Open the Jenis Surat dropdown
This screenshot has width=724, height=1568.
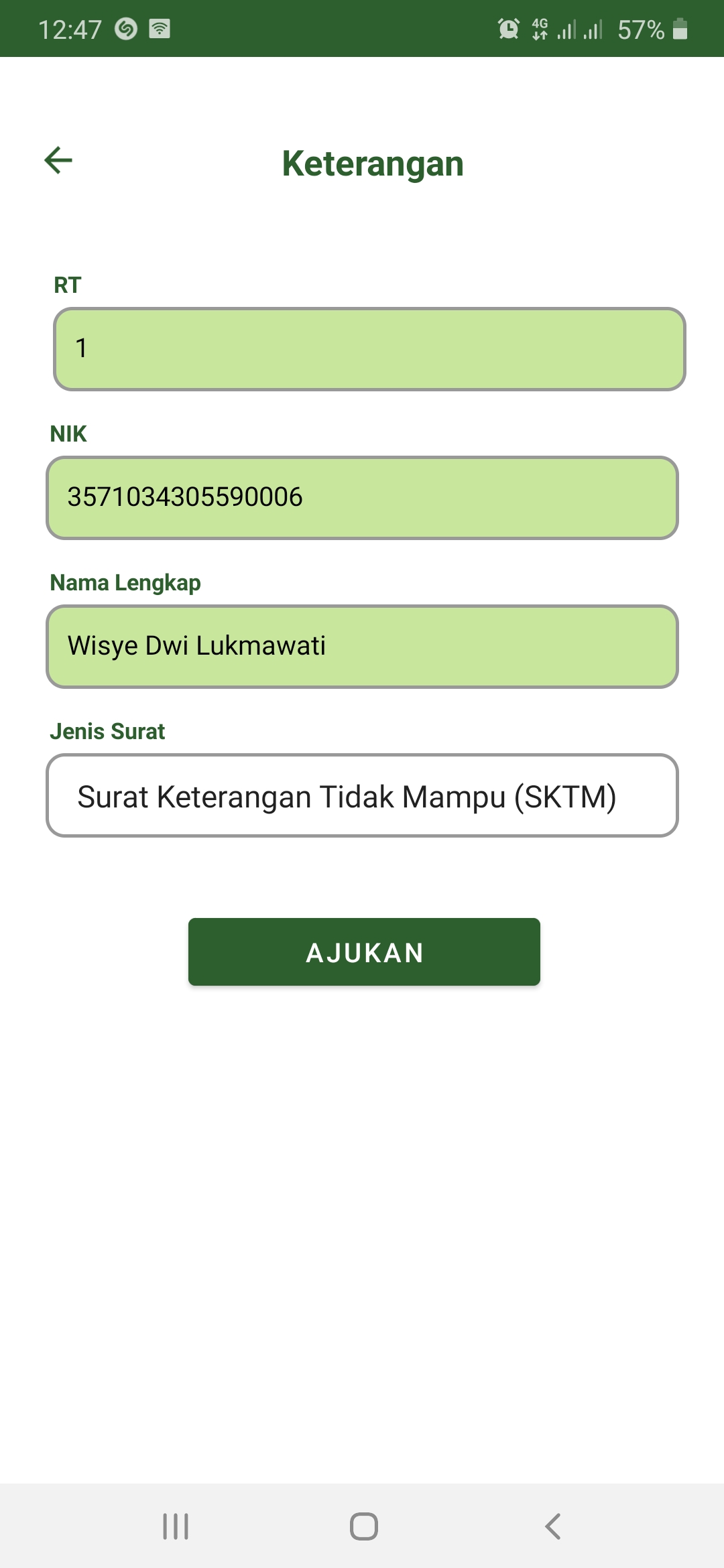362,795
